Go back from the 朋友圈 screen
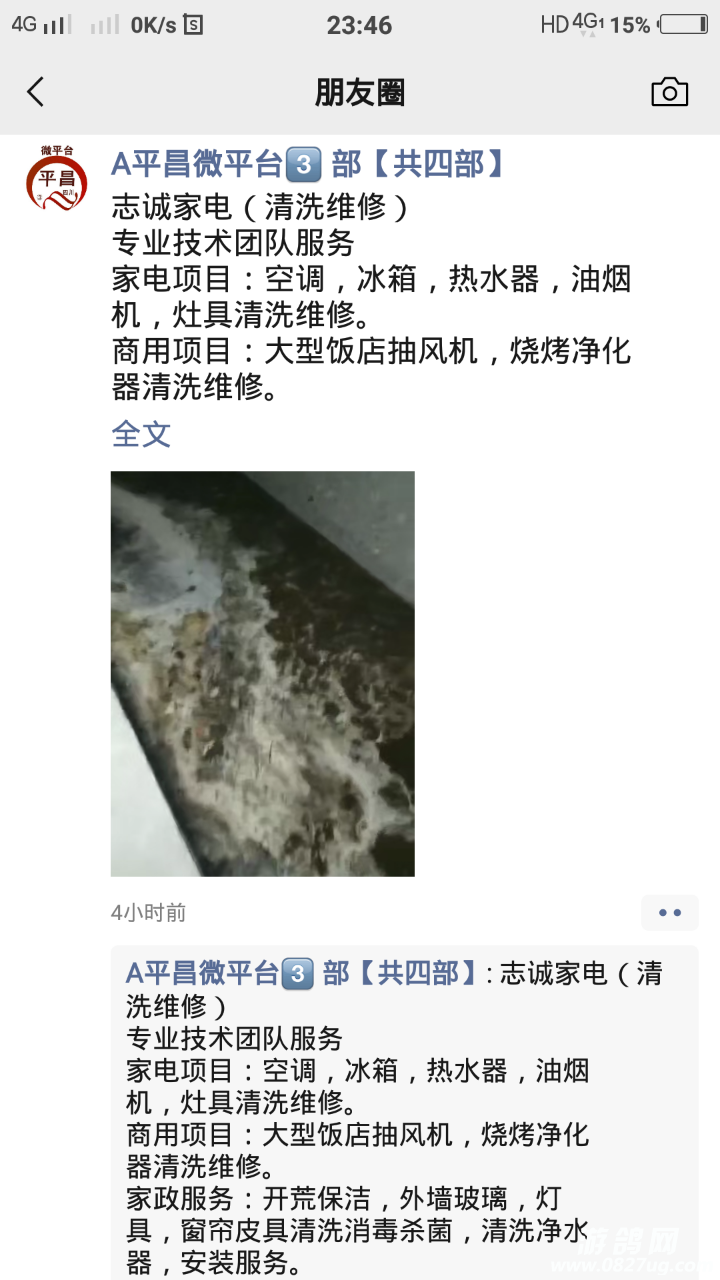Viewport: 720px width, 1280px height. (x=36, y=92)
